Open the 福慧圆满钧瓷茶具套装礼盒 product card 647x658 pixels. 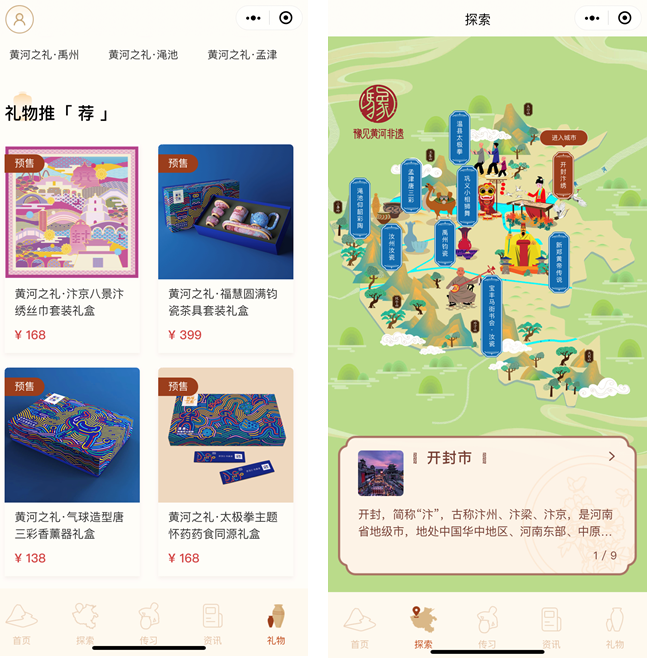pyautogui.click(x=225, y=246)
